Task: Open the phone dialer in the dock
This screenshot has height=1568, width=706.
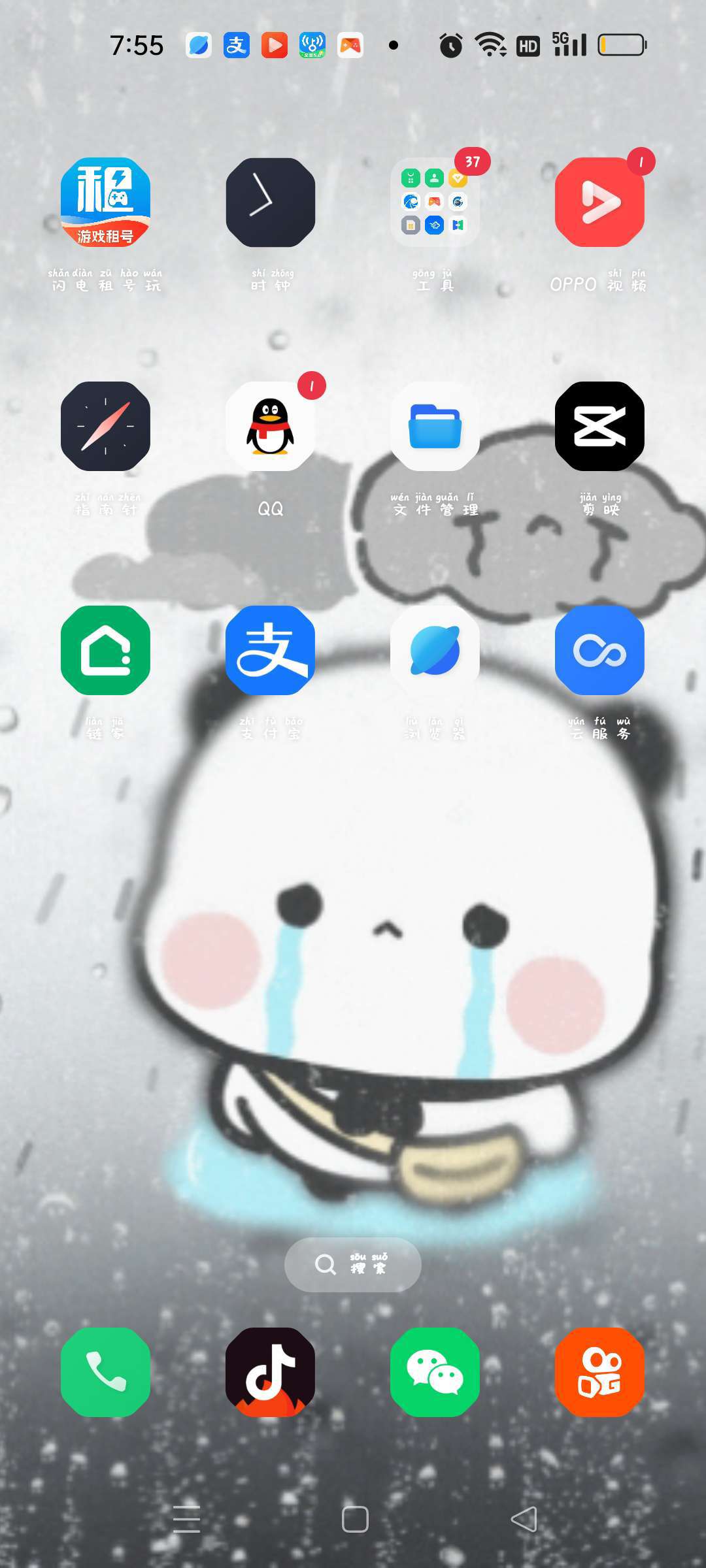Action: [105, 1372]
